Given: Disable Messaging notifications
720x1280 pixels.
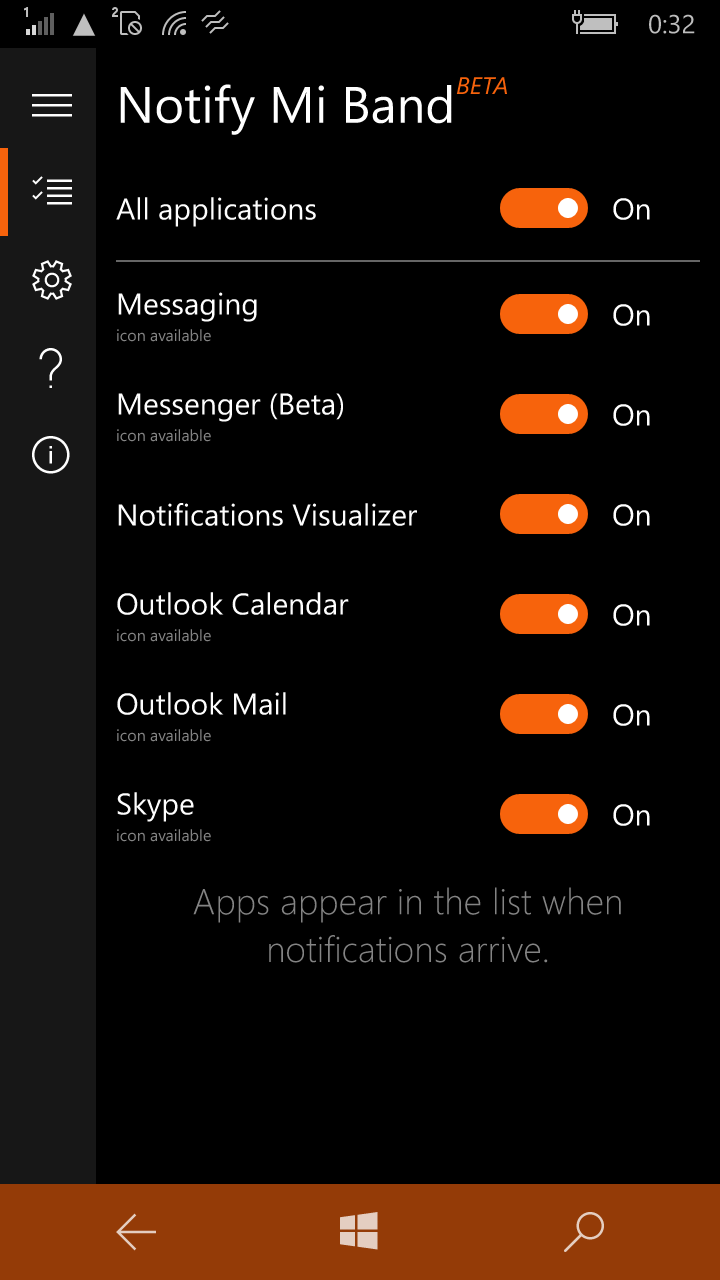Looking at the screenshot, I should pos(543,314).
